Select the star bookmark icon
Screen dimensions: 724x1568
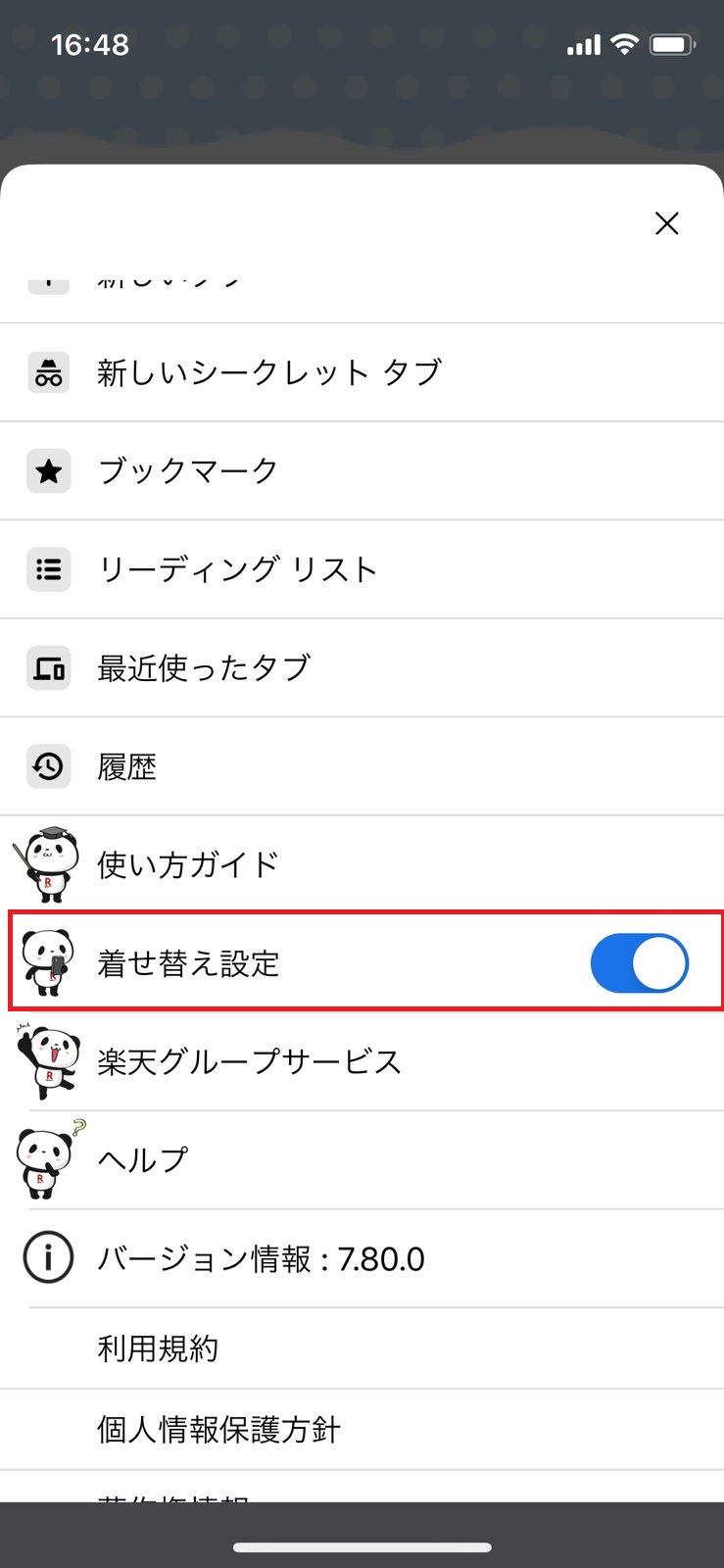click(x=48, y=471)
